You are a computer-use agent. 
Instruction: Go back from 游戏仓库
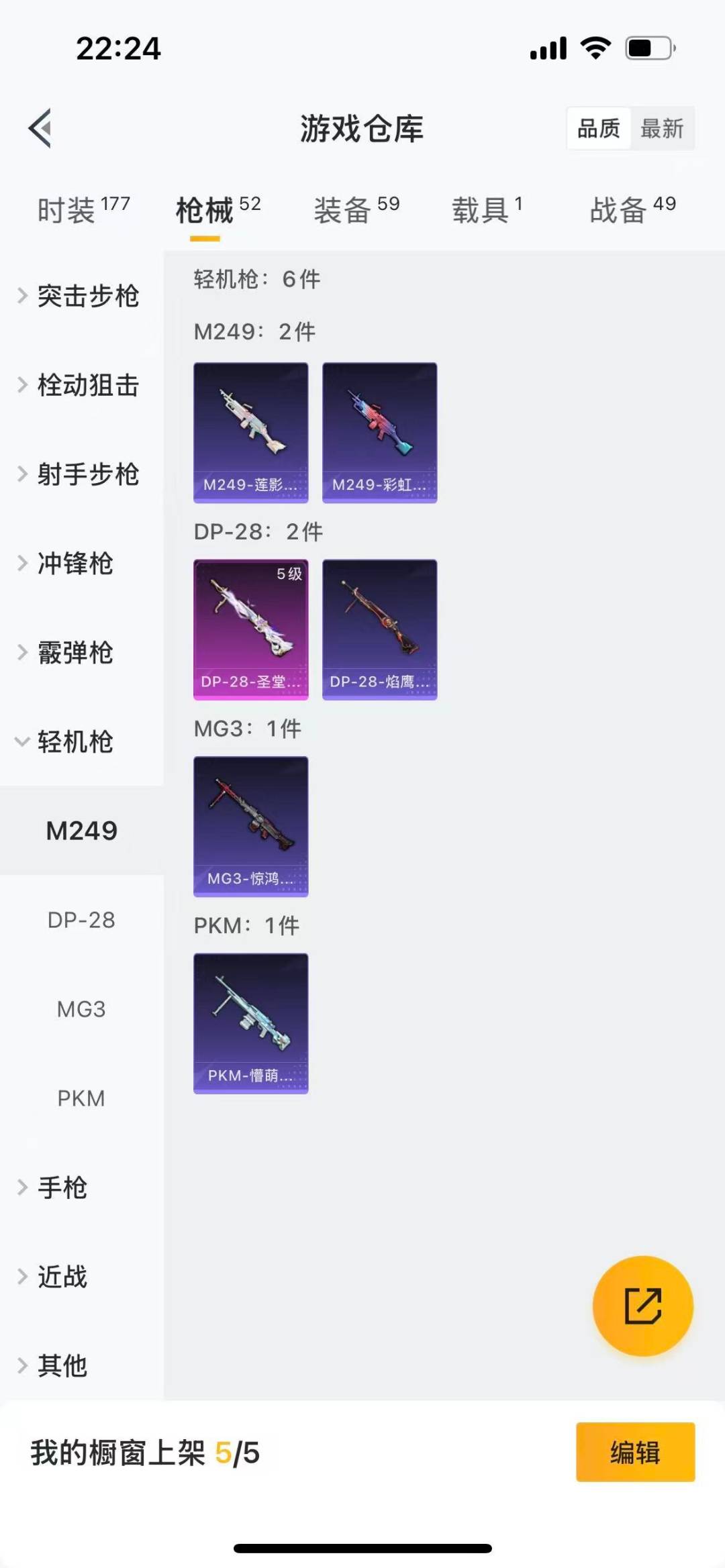coord(40,127)
